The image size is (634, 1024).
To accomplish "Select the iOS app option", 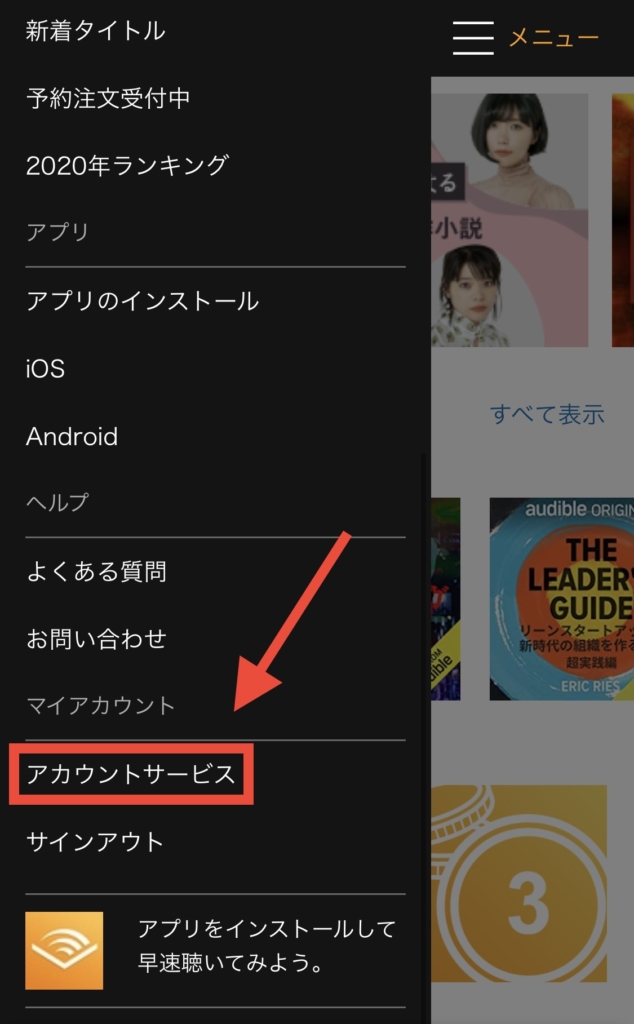I will tap(45, 369).
